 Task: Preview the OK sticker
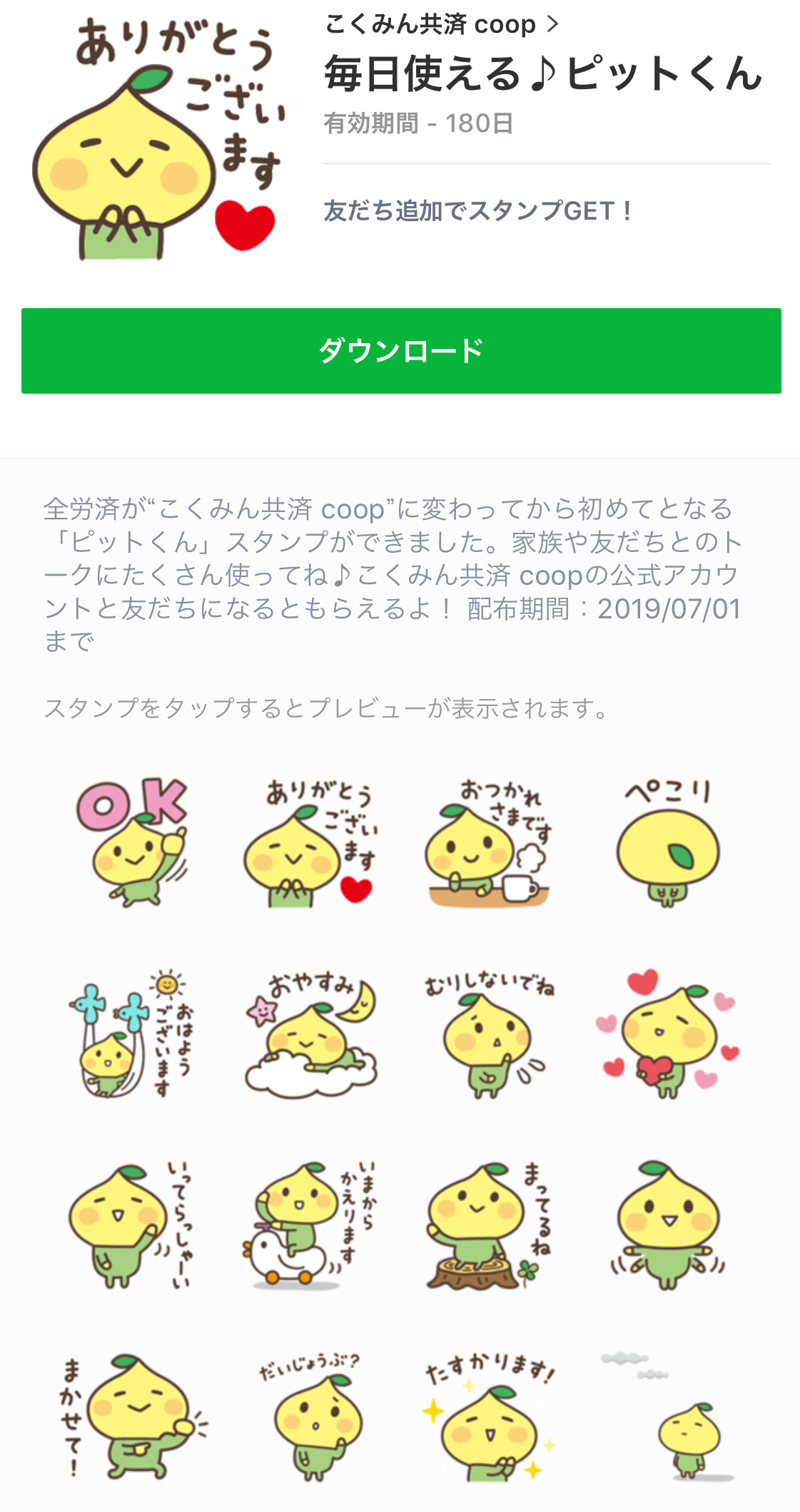tap(133, 842)
